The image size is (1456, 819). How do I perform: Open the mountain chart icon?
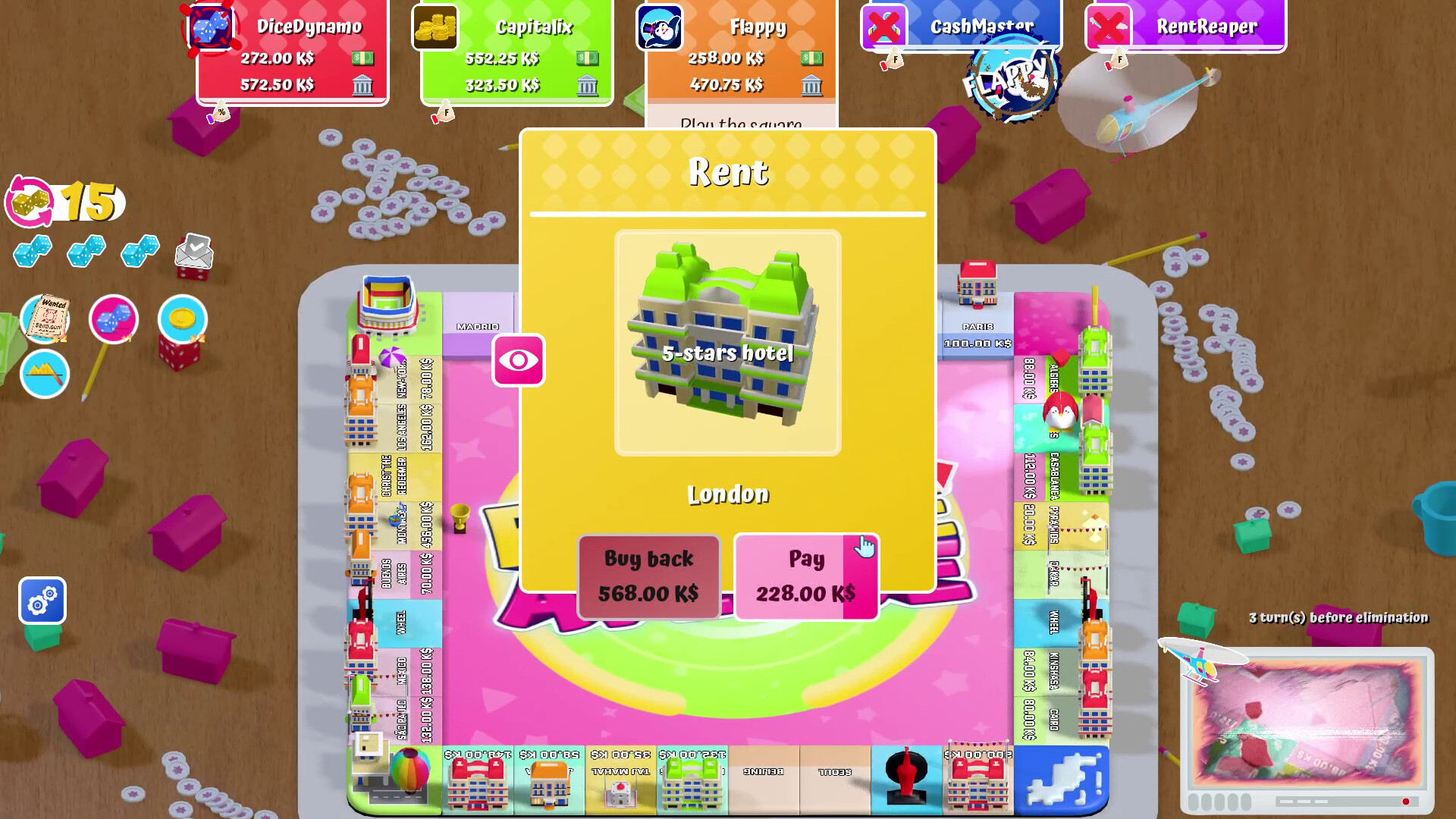click(x=45, y=374)
